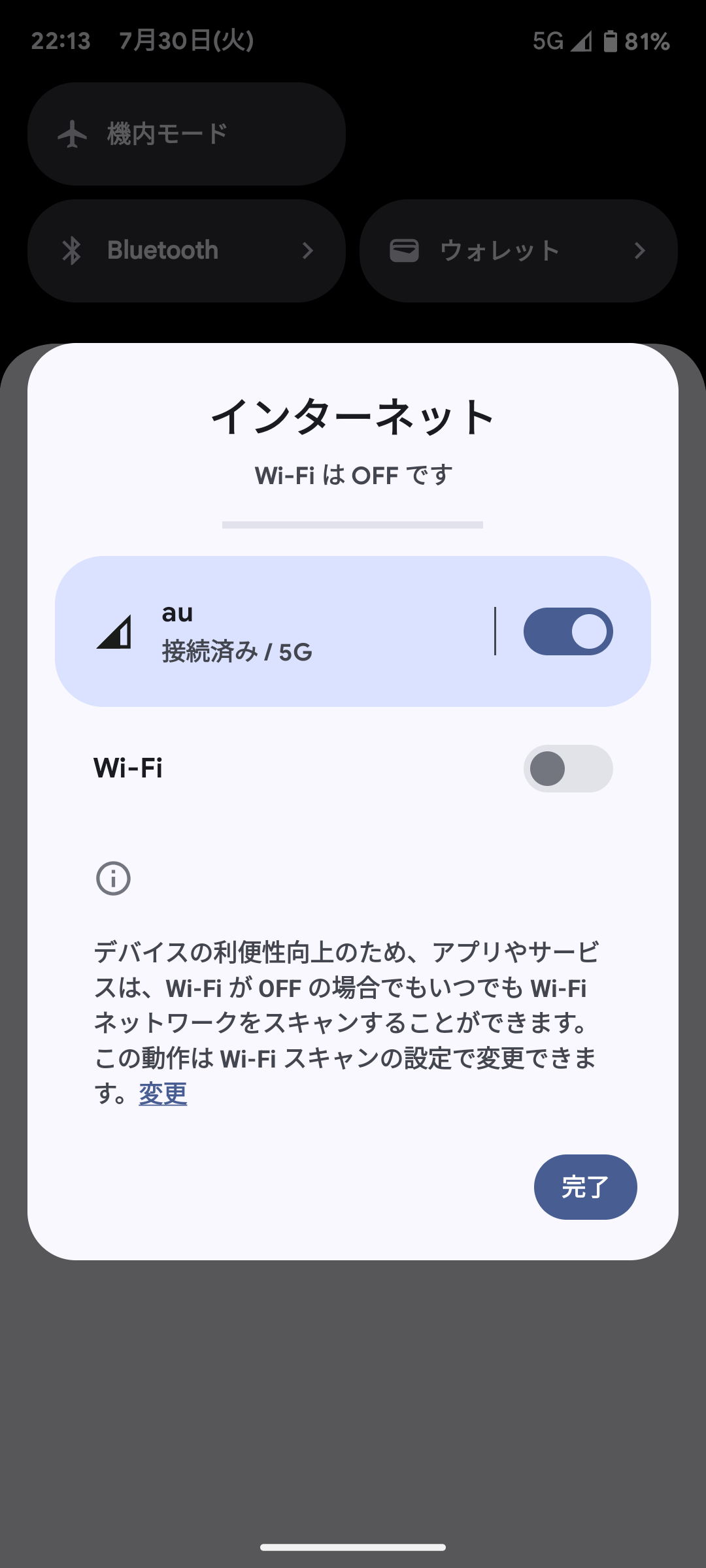The height and width of the screenshot is (1568, 706).
Task: Open the au 接続済み / 5G network row
Action: tap(275, 631)
